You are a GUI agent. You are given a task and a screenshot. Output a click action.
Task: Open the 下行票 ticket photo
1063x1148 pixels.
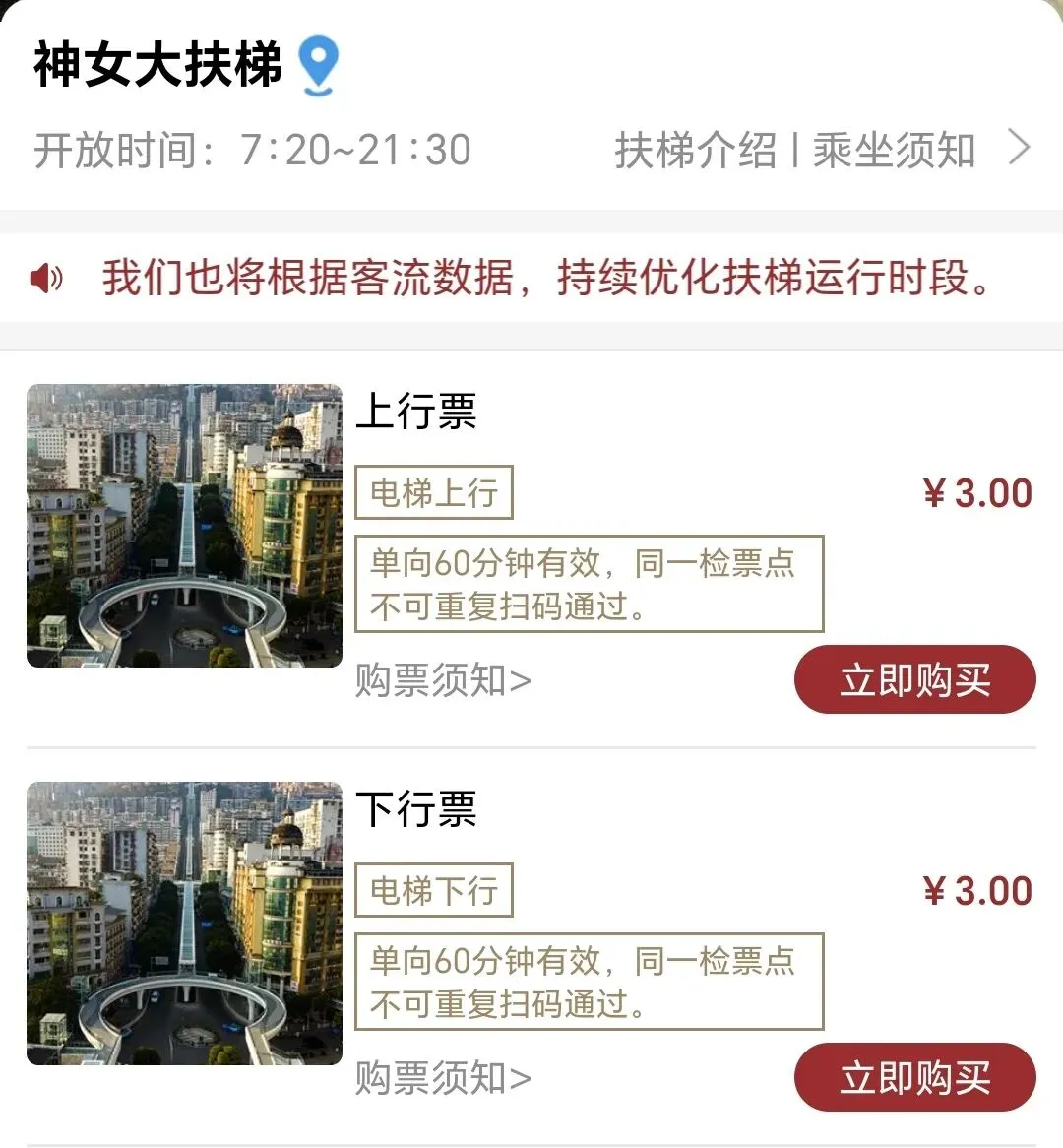[184, 924]
